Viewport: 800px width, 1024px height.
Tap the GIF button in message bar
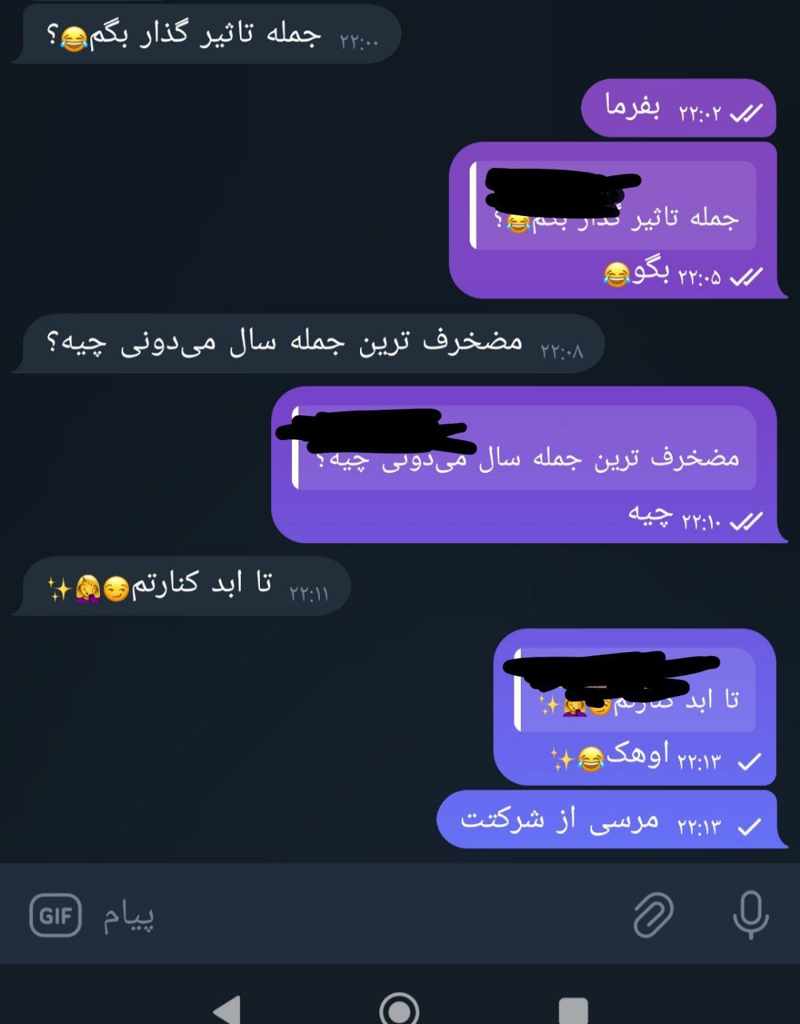[x=55, y=915]
